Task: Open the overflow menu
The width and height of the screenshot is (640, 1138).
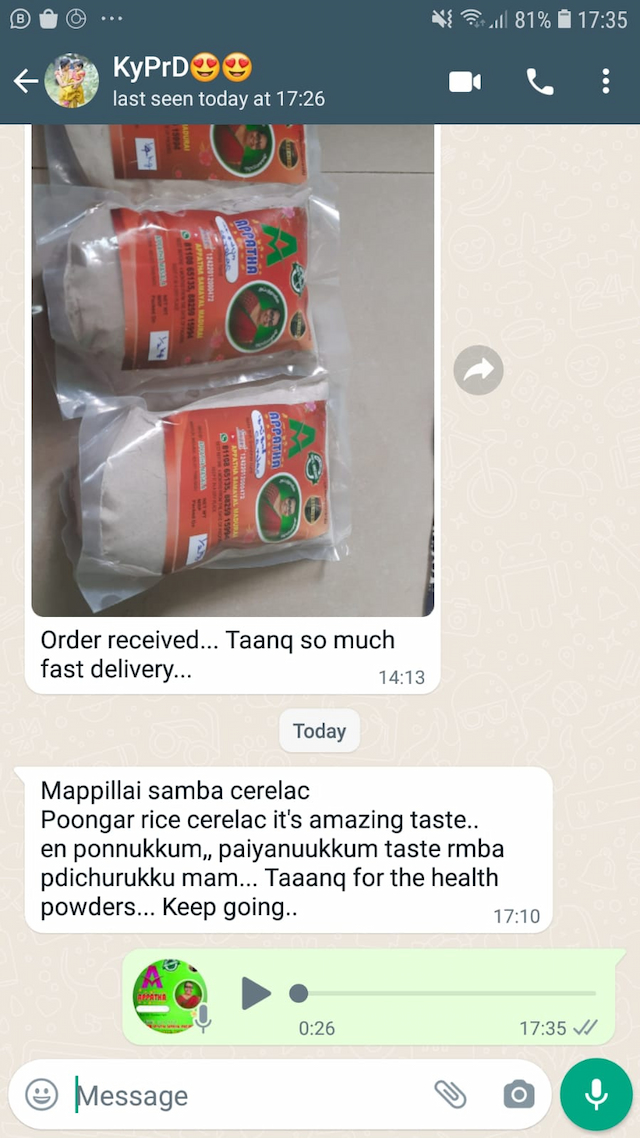Action: pos(606,82)
